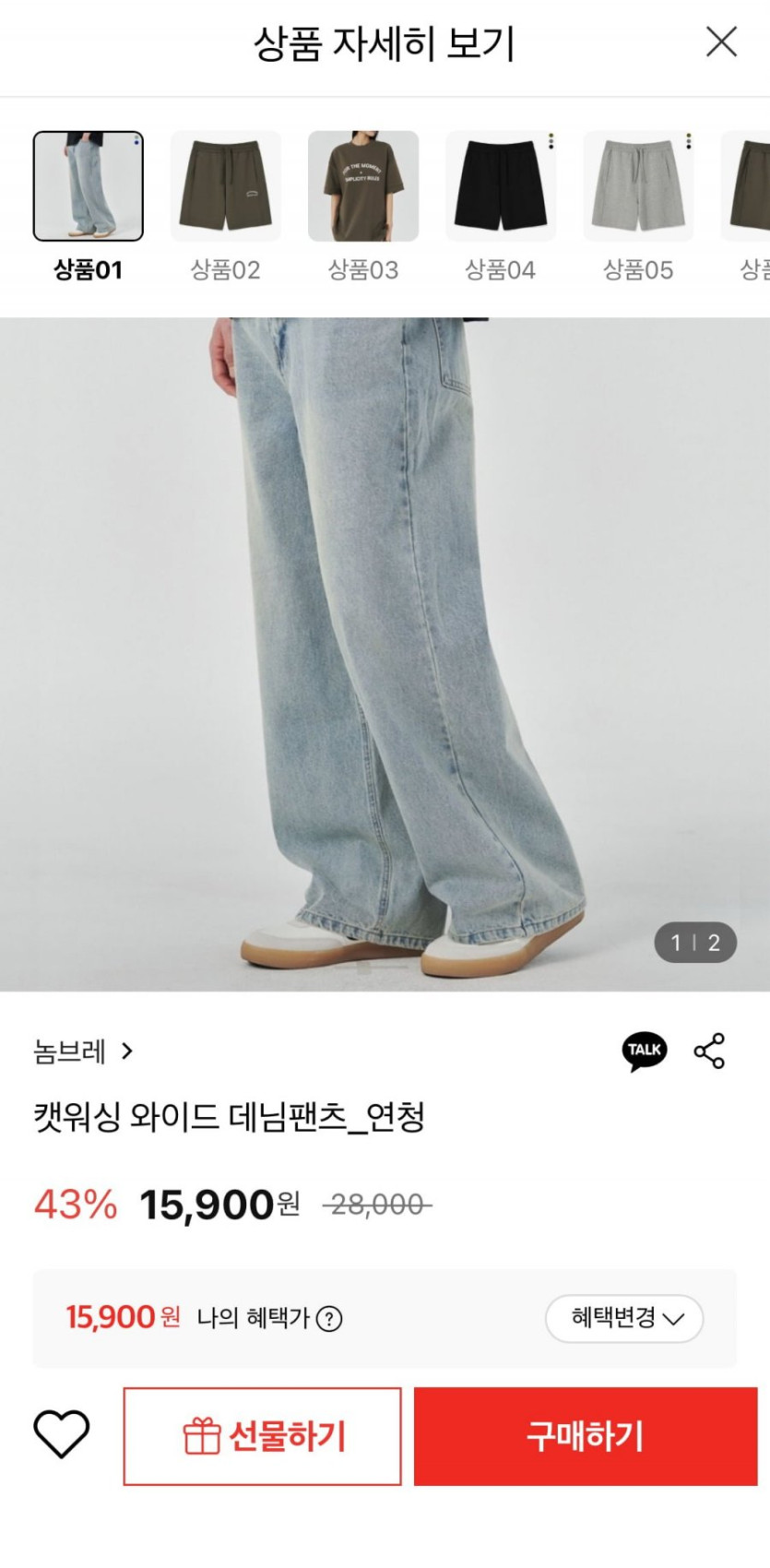Select the 상품02 khaki shorts thumbnail
The height and width of the screenshot is (1568, 770).
pyautogui.click(x=225, y=185)
